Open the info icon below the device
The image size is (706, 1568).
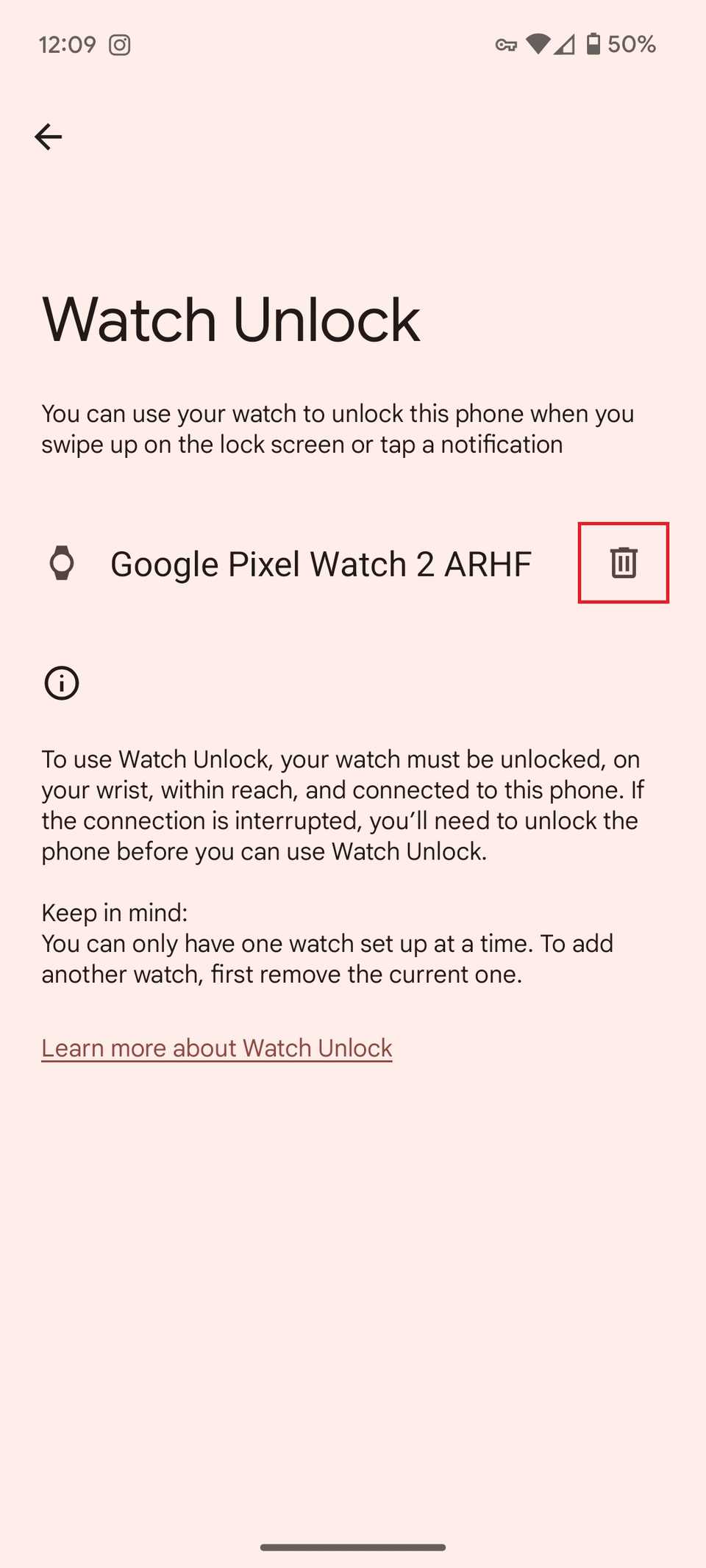tap(63, 683)
